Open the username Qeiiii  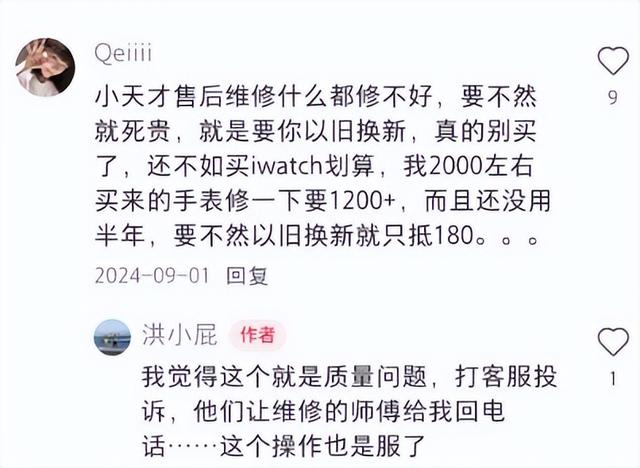pos(125,53)
